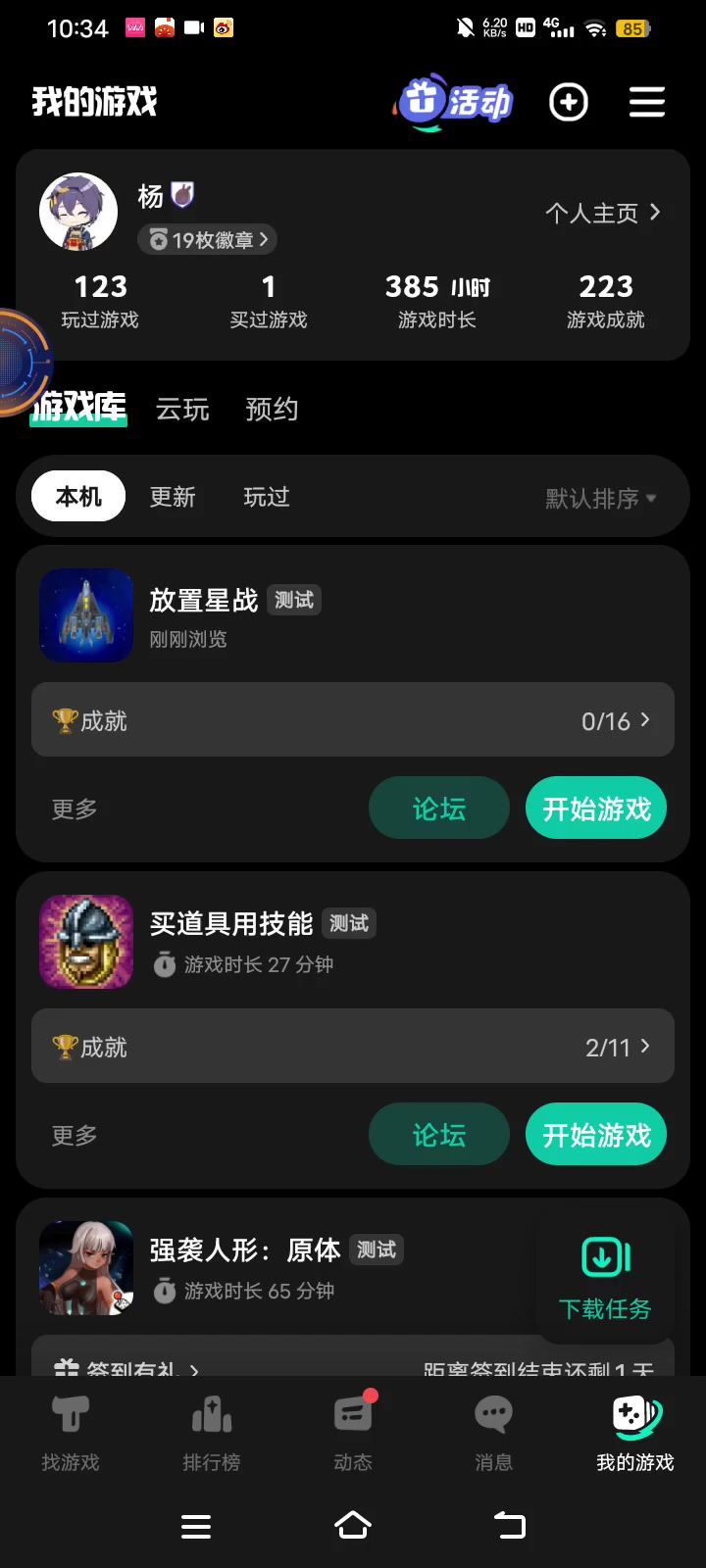Viewport: 706px width, 1568px height.
Task: Open 个人主页 profile page
Action: pos(602,213)
